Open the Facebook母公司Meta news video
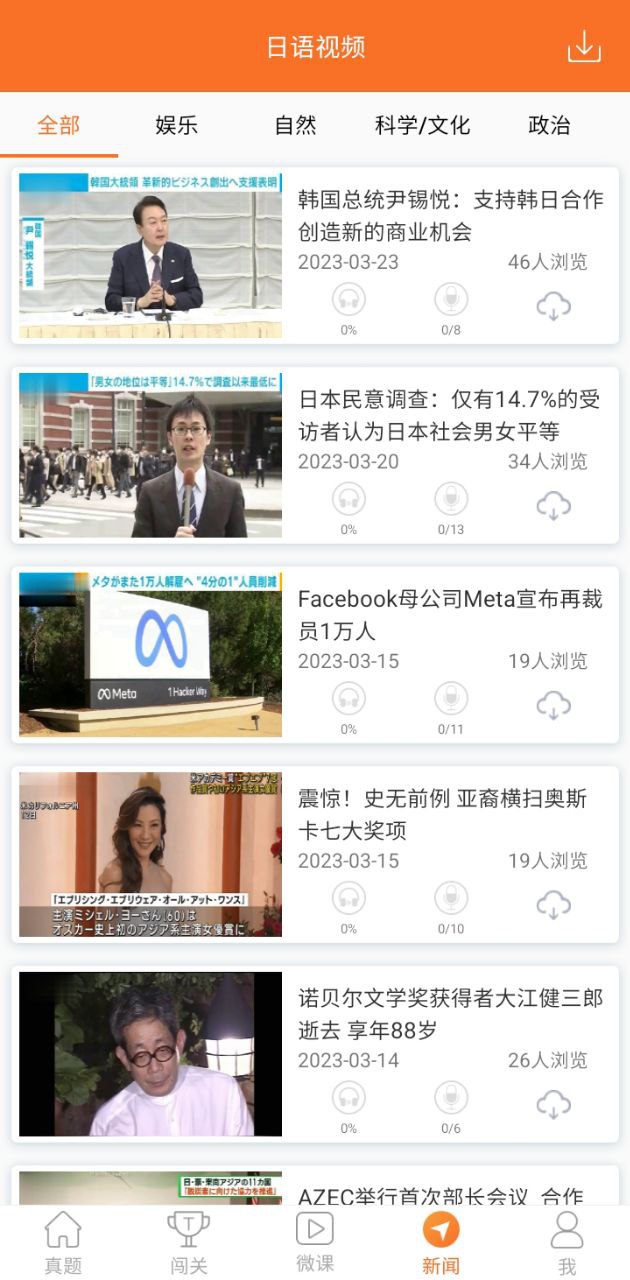The height and width of the screenshot is (1280, 630). coord(450,615)
